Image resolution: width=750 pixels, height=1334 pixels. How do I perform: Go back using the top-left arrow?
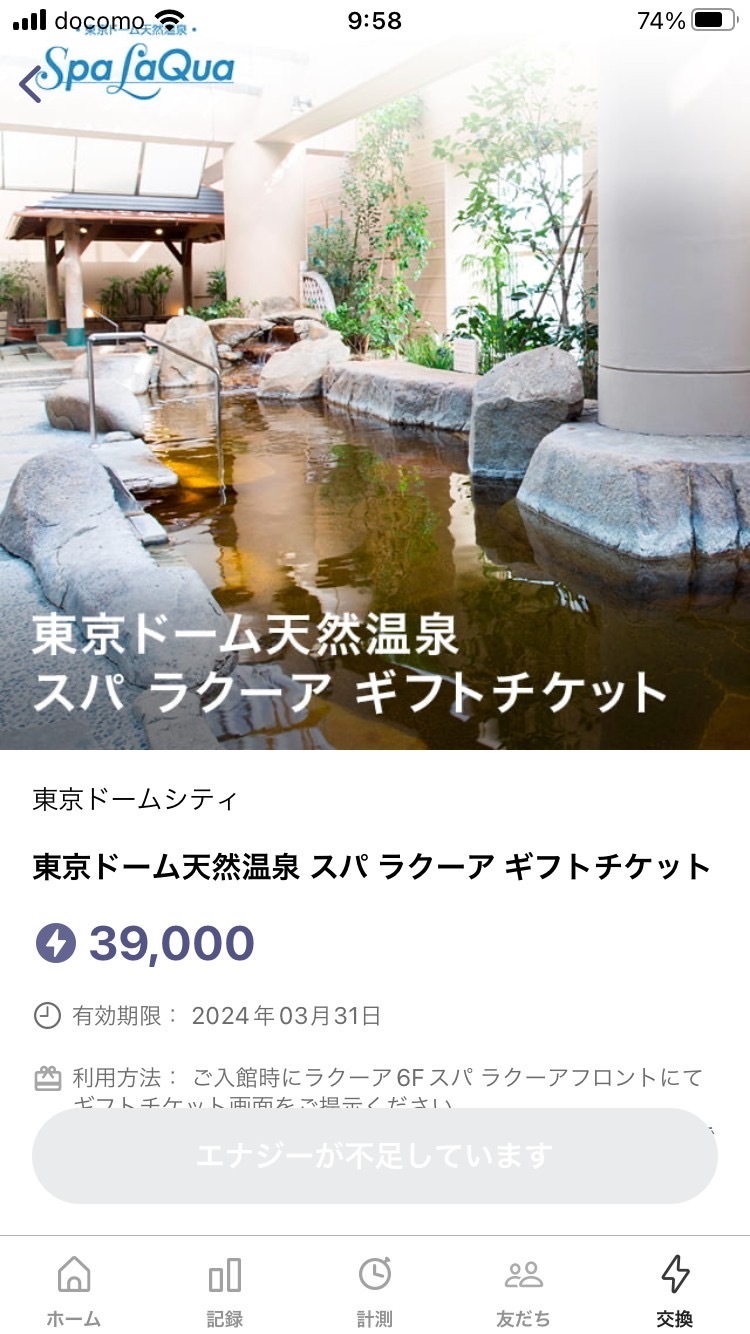pos(31,84)
